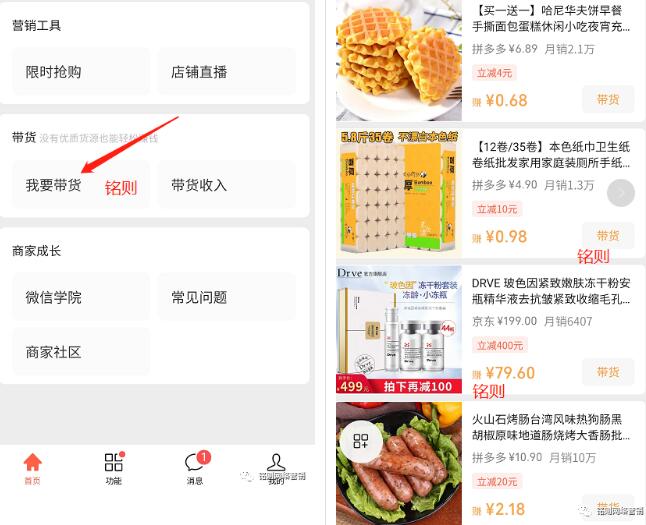
Task: Open the waffle product image
Action: (x=399, y=60)
